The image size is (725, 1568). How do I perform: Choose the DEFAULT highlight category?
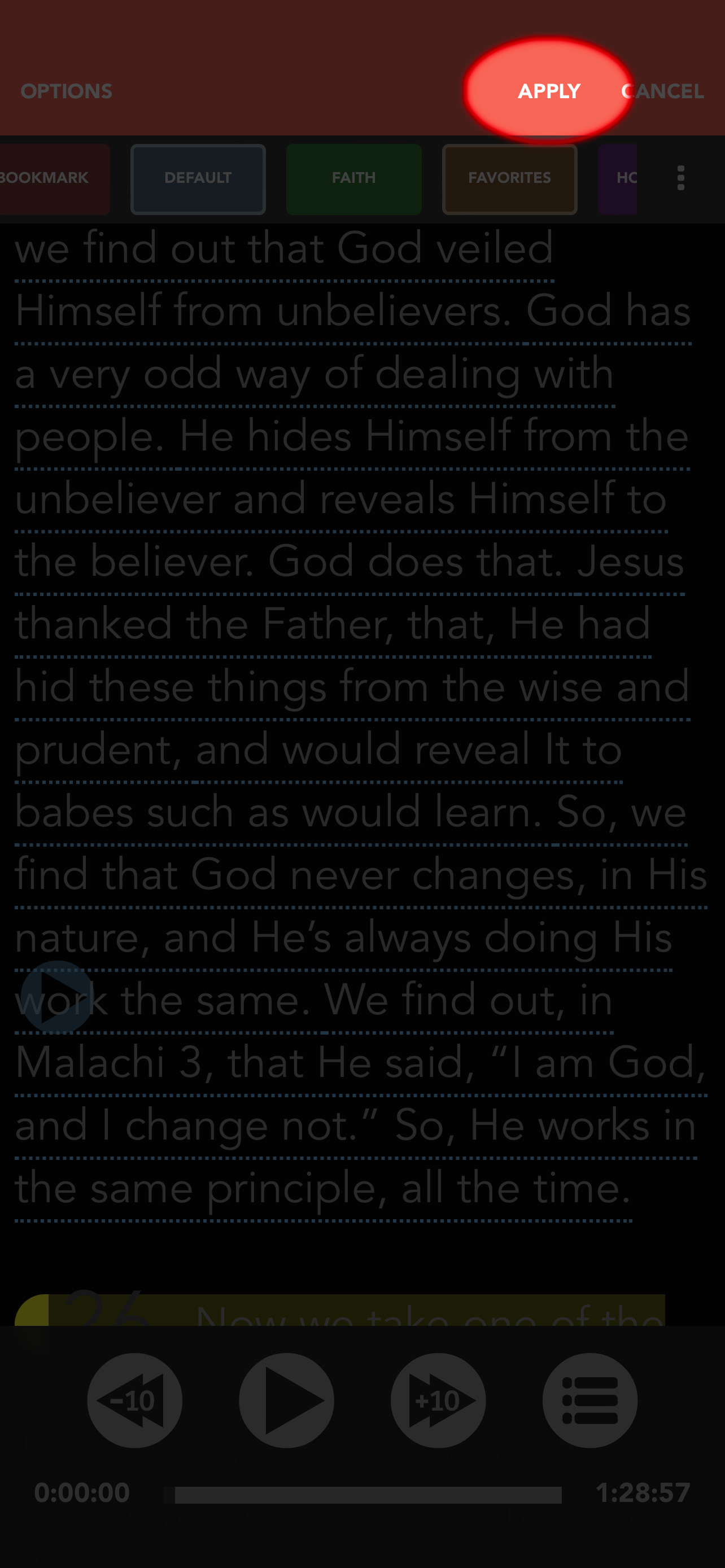tap(198, 178)
